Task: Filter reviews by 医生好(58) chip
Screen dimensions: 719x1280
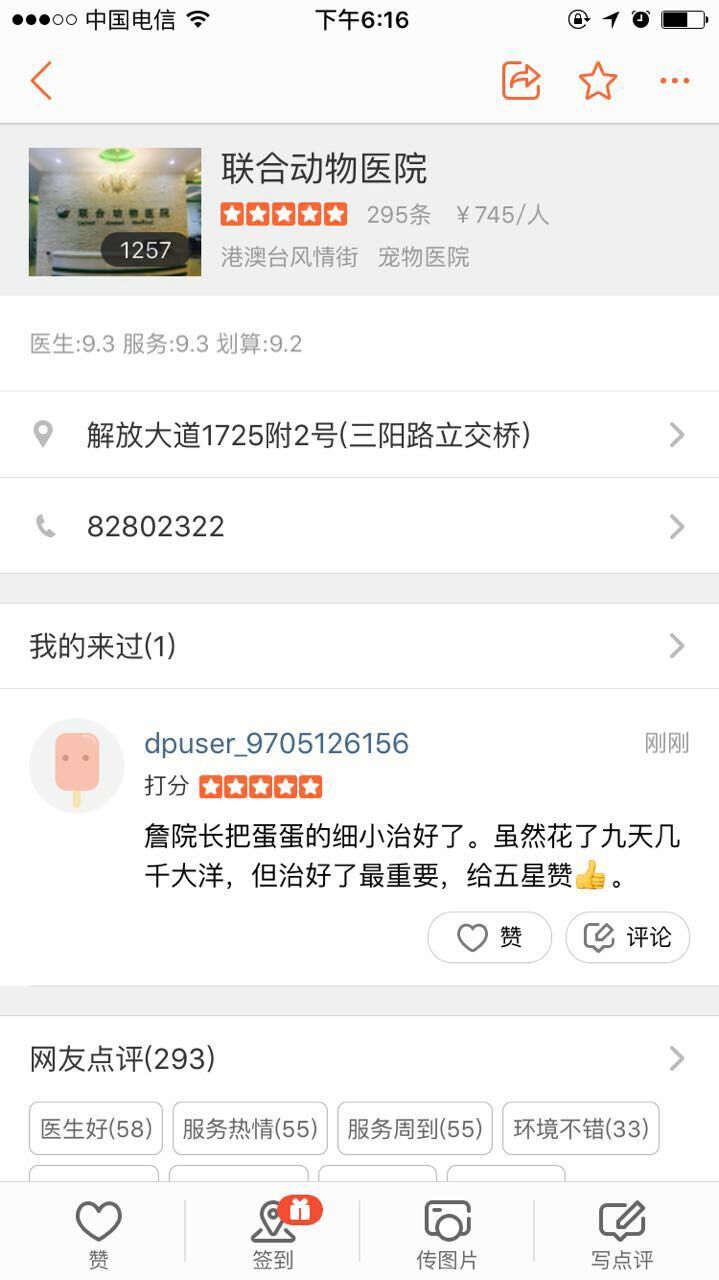Action: (96, 1129)
